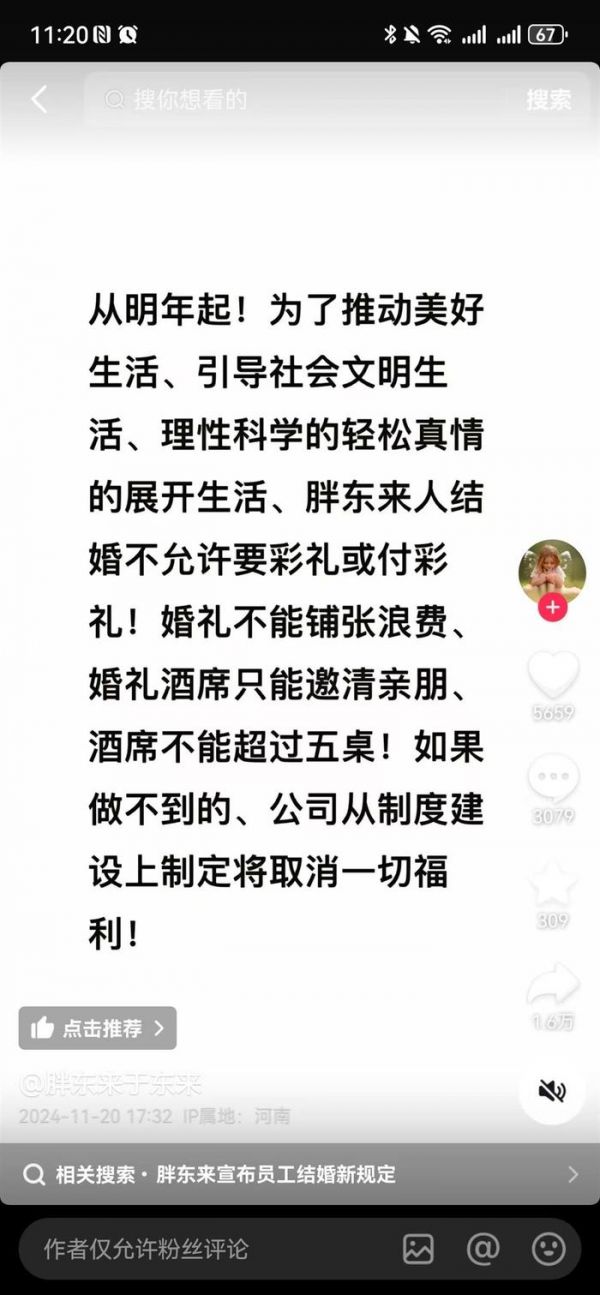
Task: Go back using the top-left arrow
Action: 39,99
